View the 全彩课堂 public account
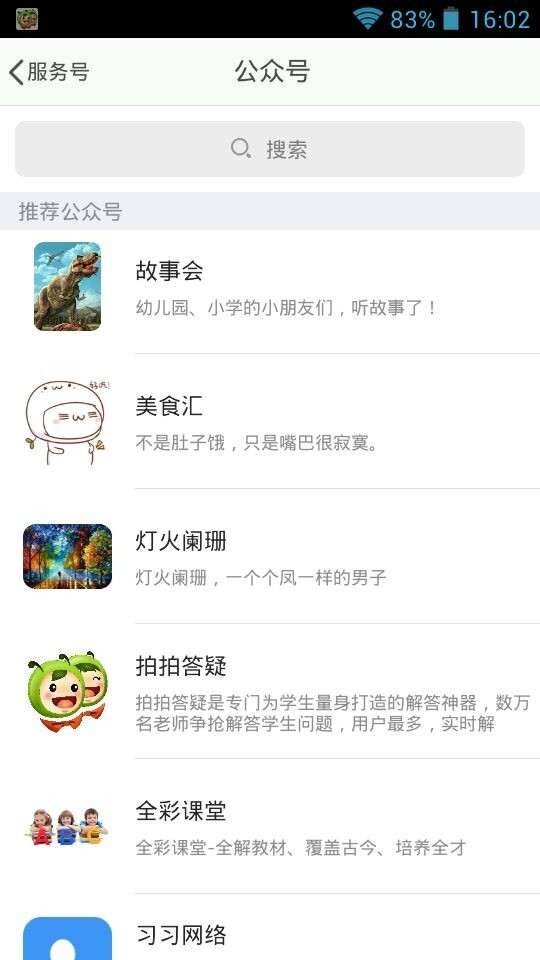 [x=270, y=826]
